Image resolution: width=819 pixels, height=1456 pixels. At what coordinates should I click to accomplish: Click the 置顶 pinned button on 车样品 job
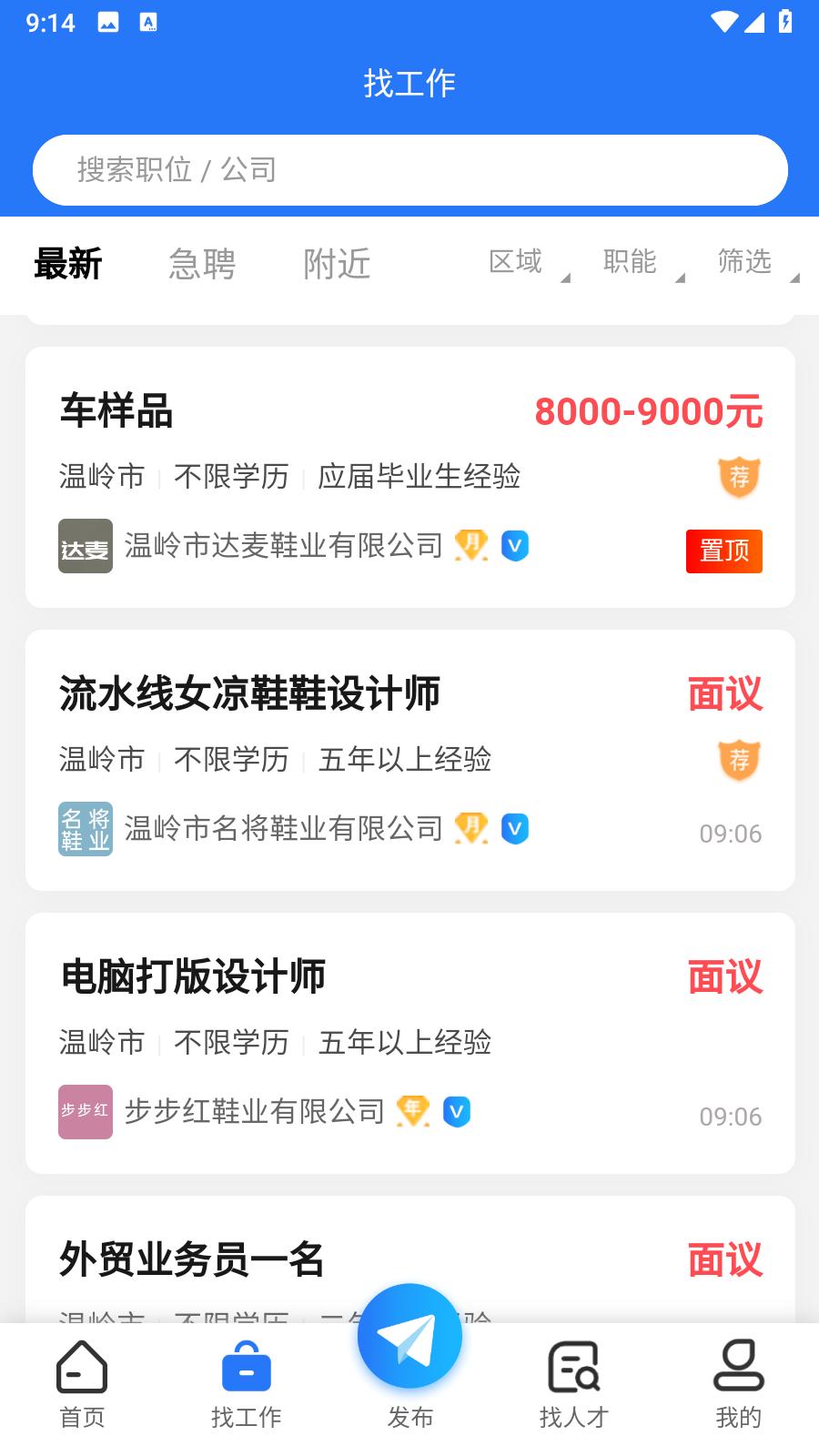(724, 551)
